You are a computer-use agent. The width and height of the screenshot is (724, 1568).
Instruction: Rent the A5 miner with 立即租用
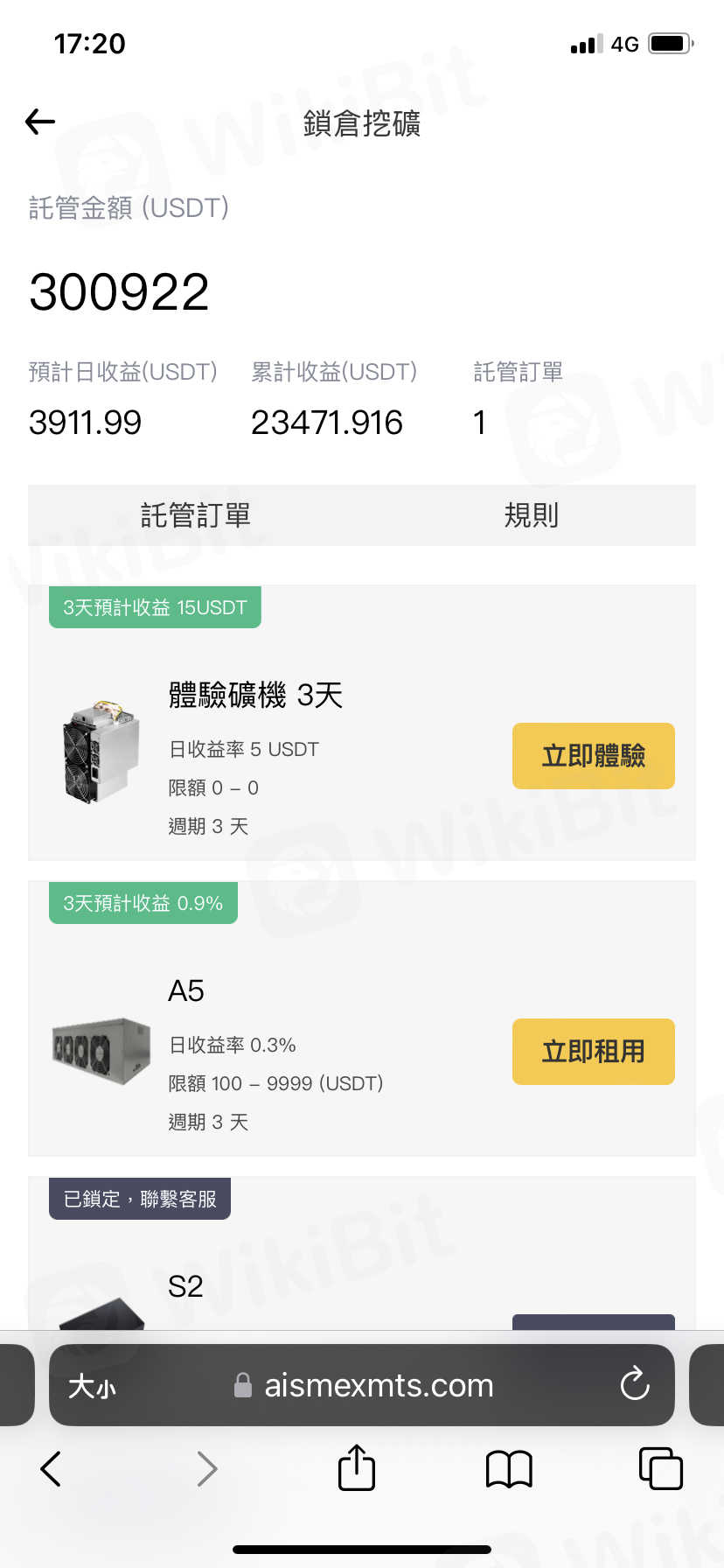(593, 1052)
